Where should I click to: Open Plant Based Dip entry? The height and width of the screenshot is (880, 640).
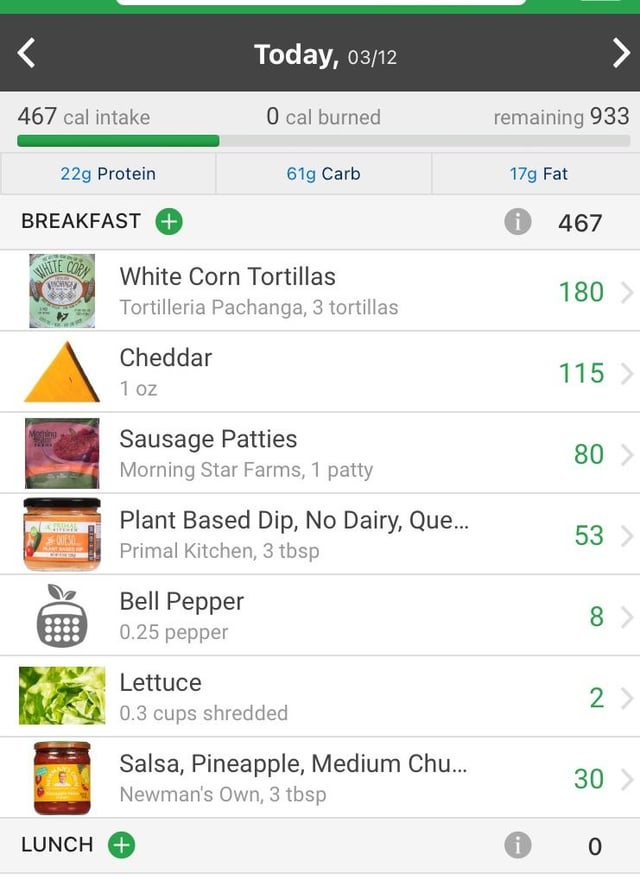[x=320, y=534]
